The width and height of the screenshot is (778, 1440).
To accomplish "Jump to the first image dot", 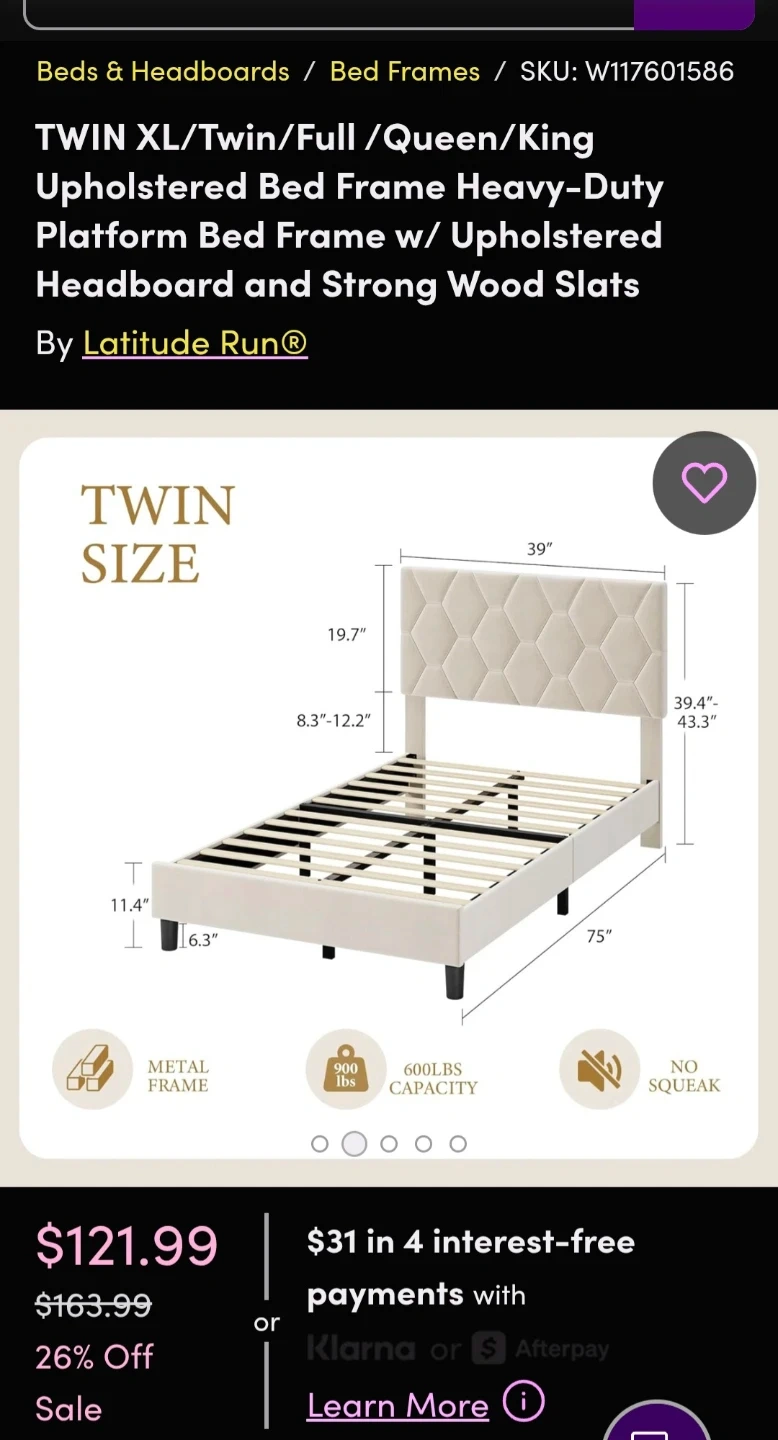I will pos(320,1144).
